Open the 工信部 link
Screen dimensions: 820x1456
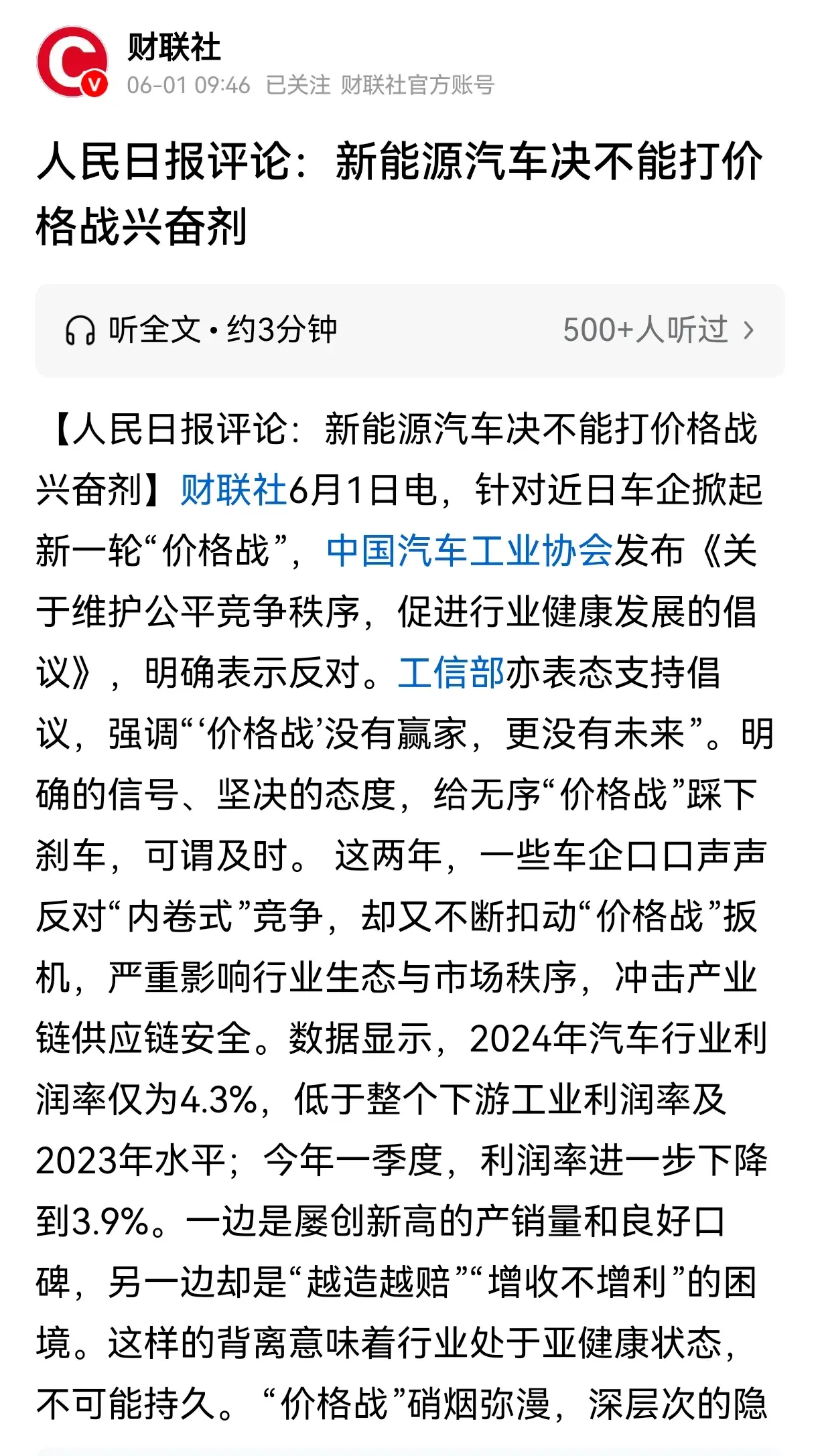pos(451,672)
